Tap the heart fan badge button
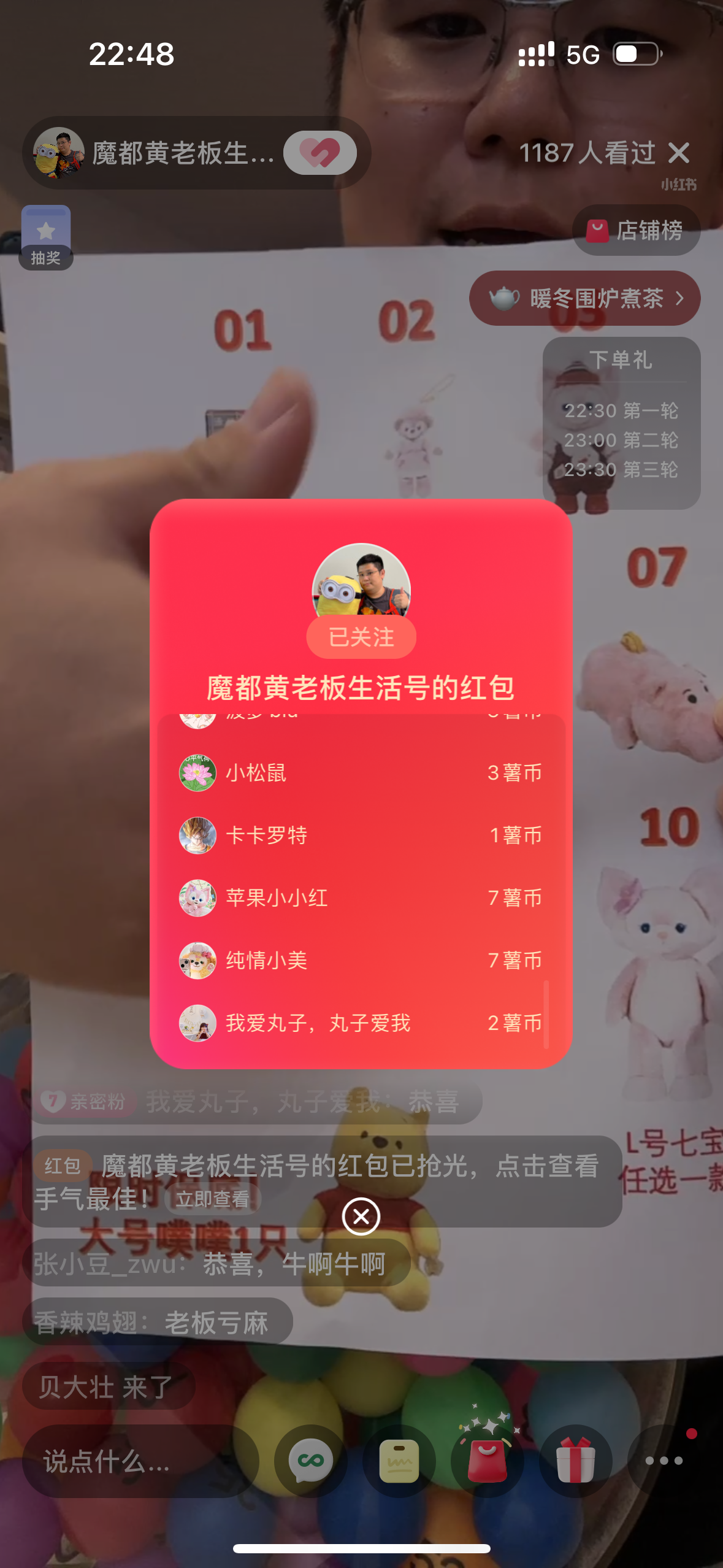 coord(320,153)
